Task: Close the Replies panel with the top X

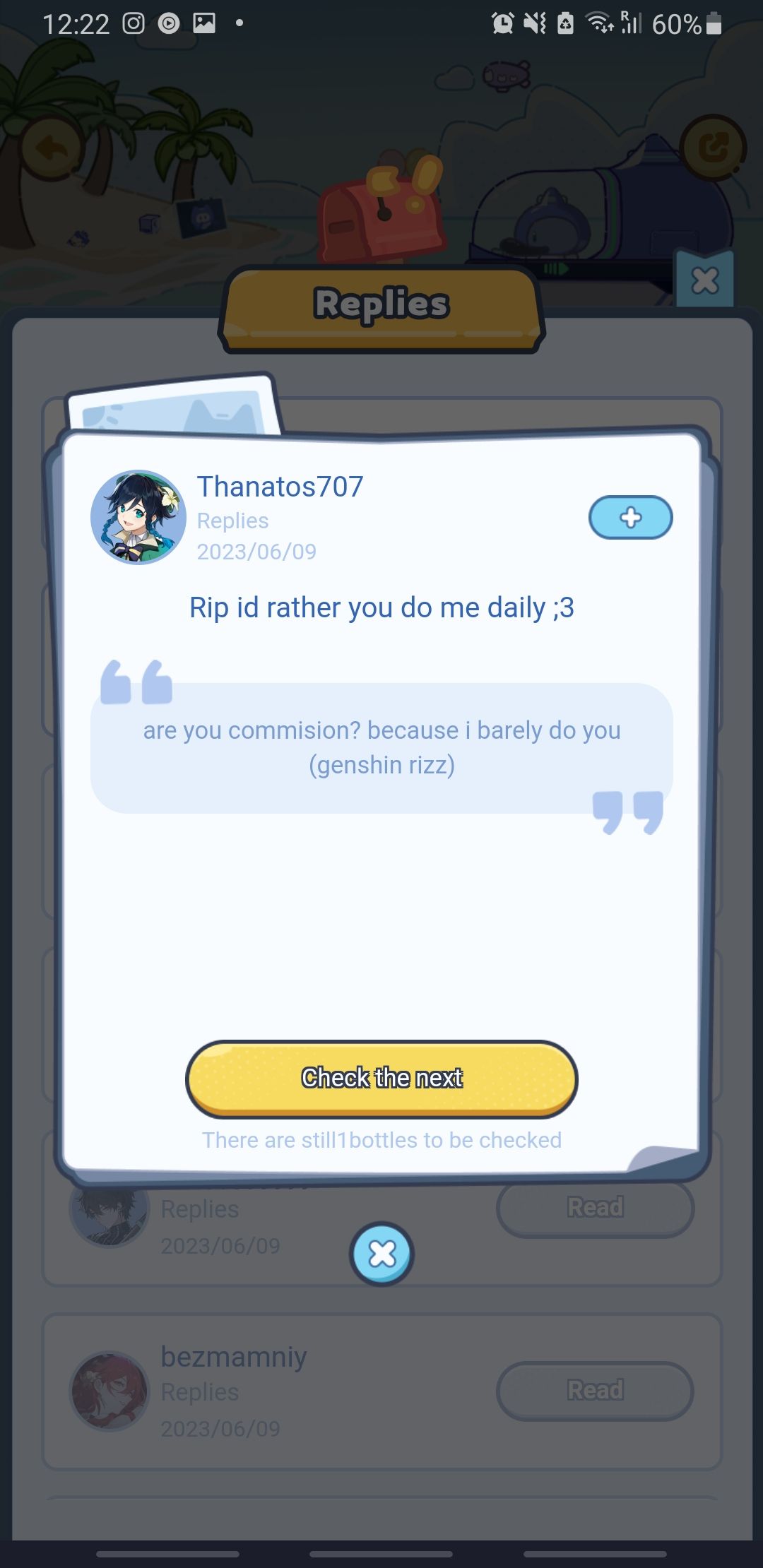Action: (x=704, y=280)
